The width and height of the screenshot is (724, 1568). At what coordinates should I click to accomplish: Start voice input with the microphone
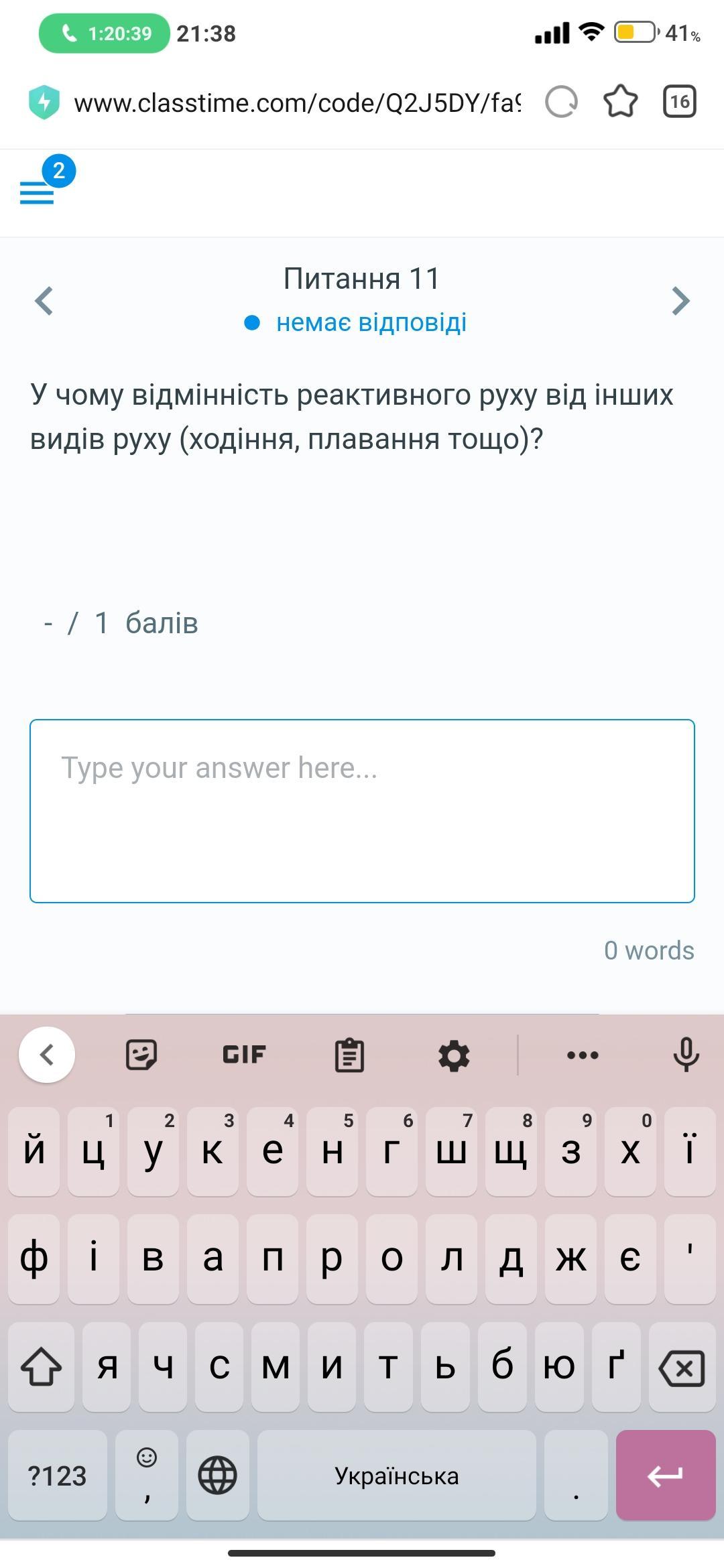tap(686, 1054)
